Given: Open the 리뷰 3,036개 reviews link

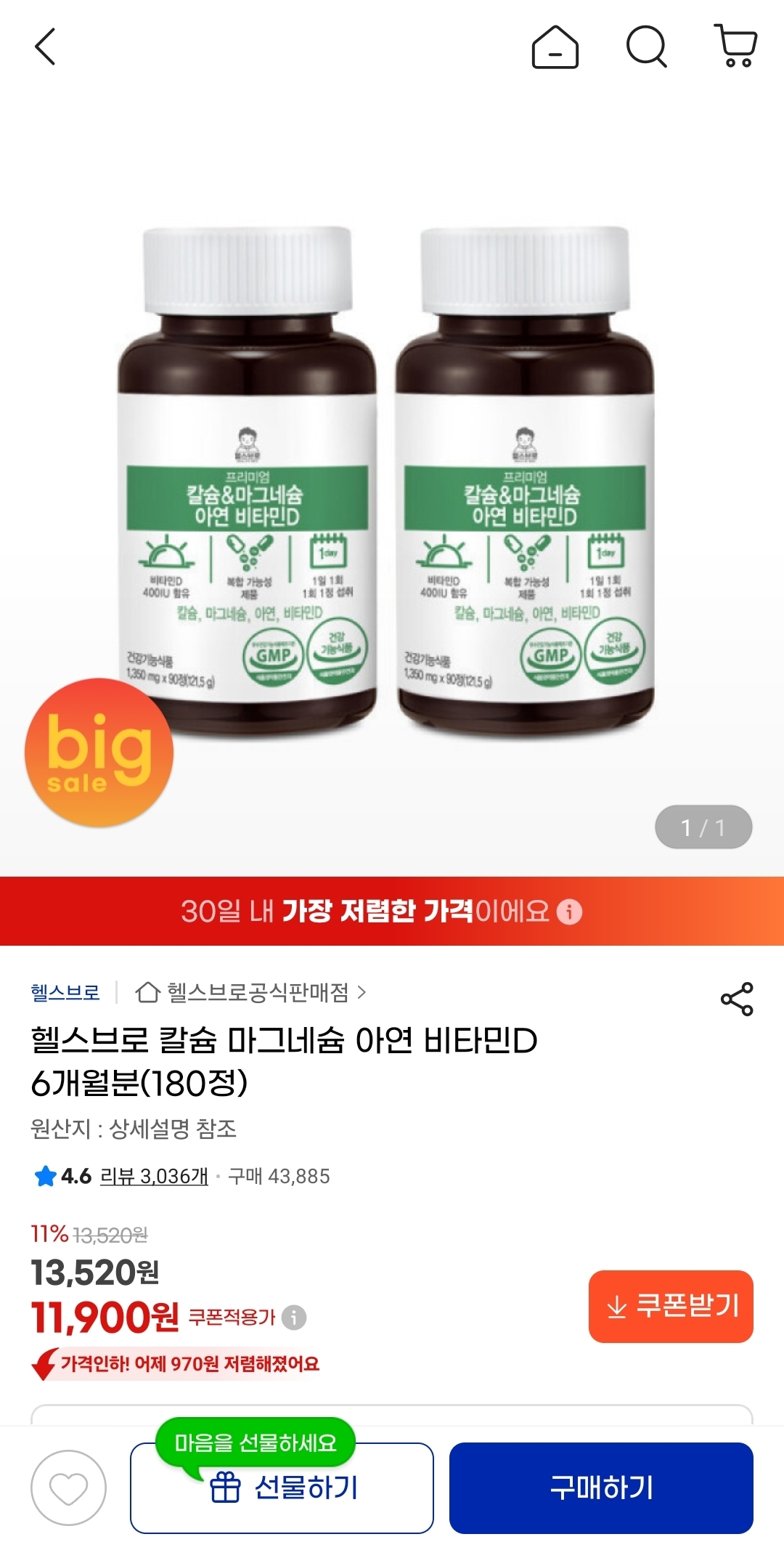Looking at the screenshot, I should pyautogui.click(x=154, y=1176).
